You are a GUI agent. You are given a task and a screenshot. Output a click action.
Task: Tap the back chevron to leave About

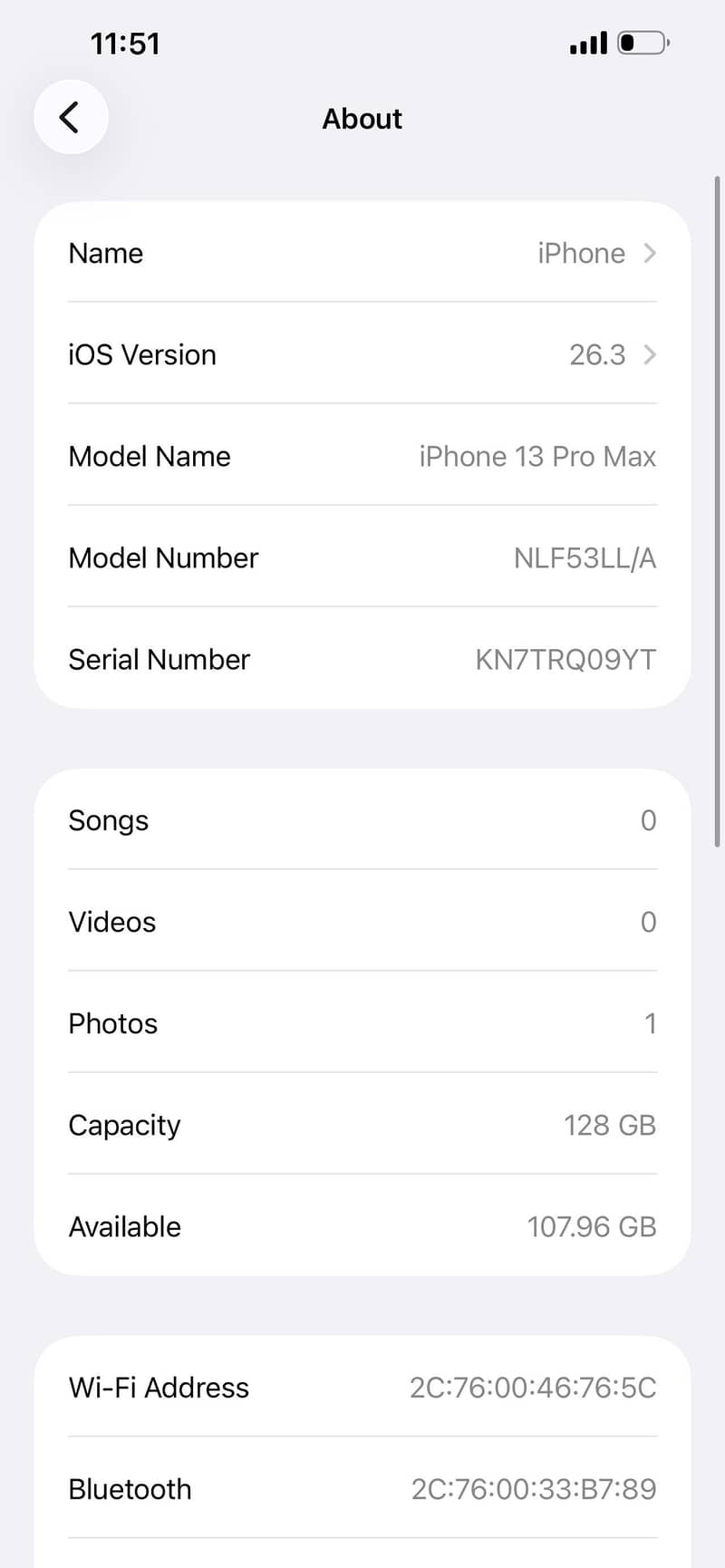[71, 117]
